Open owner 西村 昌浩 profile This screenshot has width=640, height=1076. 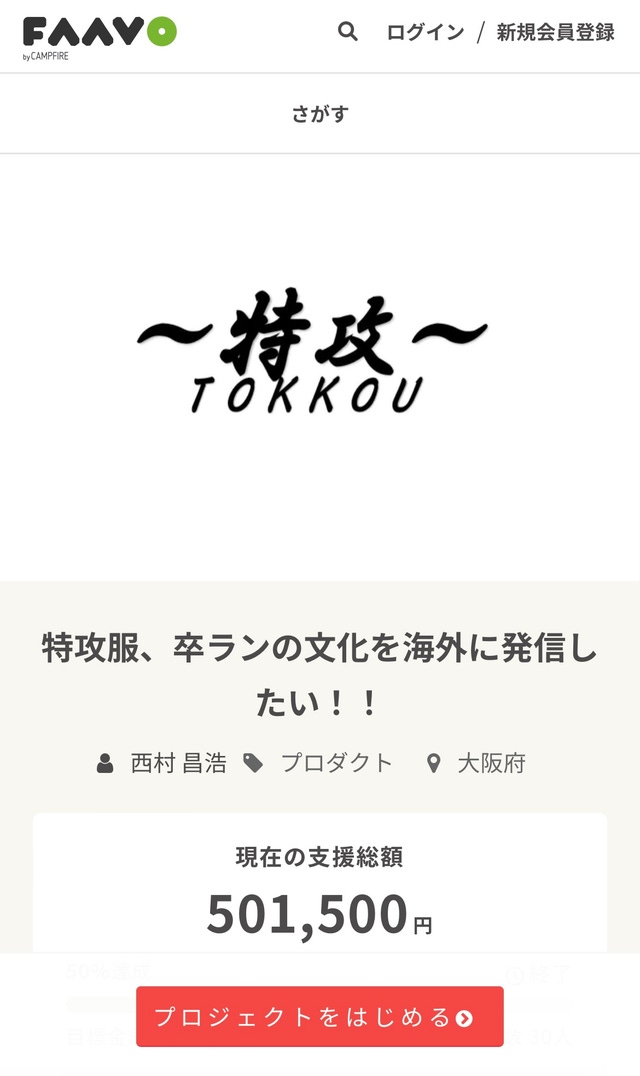pos(178,764)
